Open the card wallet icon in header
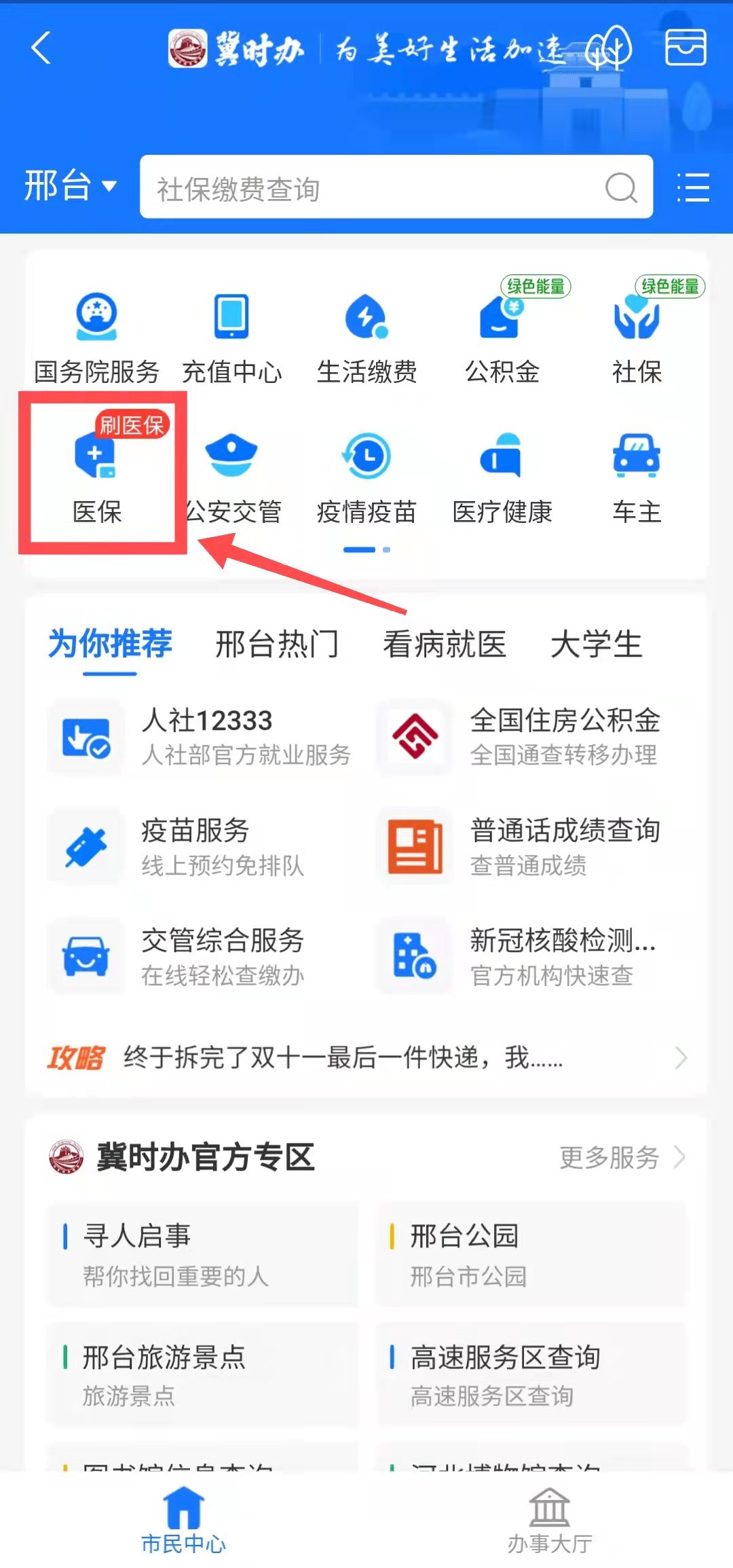The image size is (733, 1568). 685,48
